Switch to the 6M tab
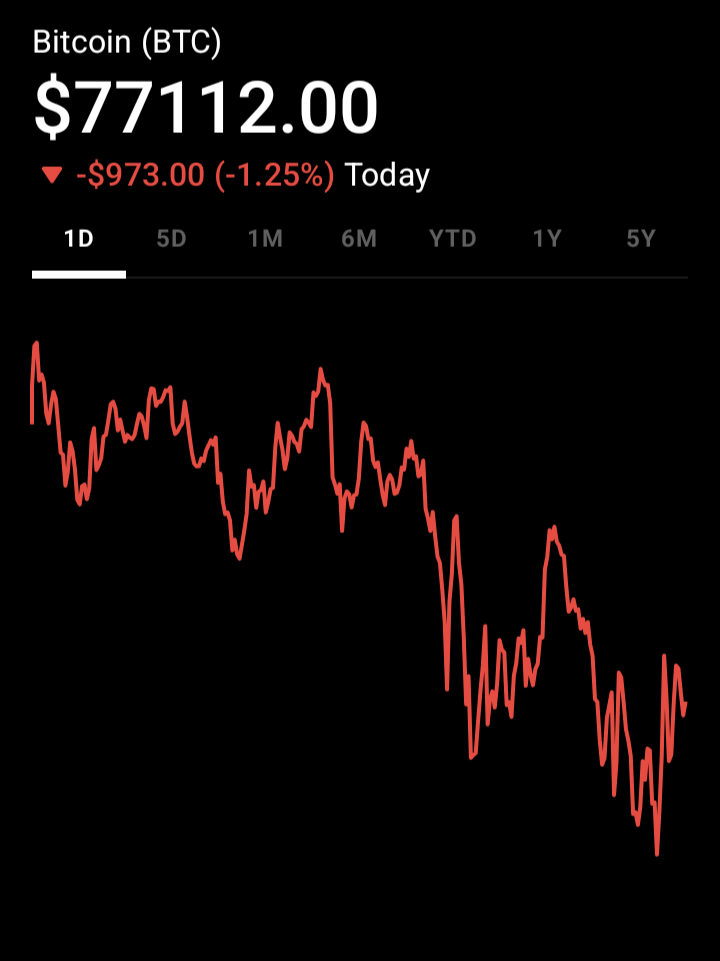720x961 pixels. pos(359,240)
